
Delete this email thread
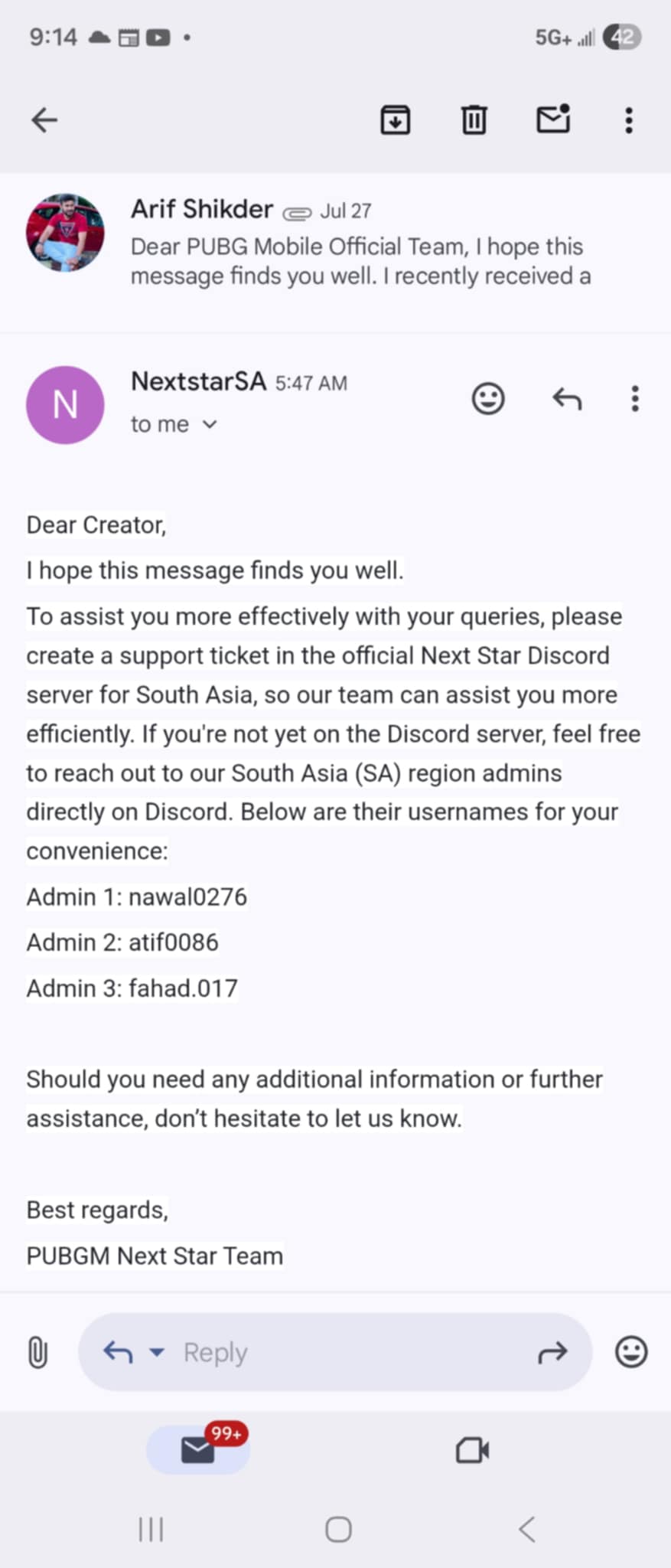click(474, 120)
